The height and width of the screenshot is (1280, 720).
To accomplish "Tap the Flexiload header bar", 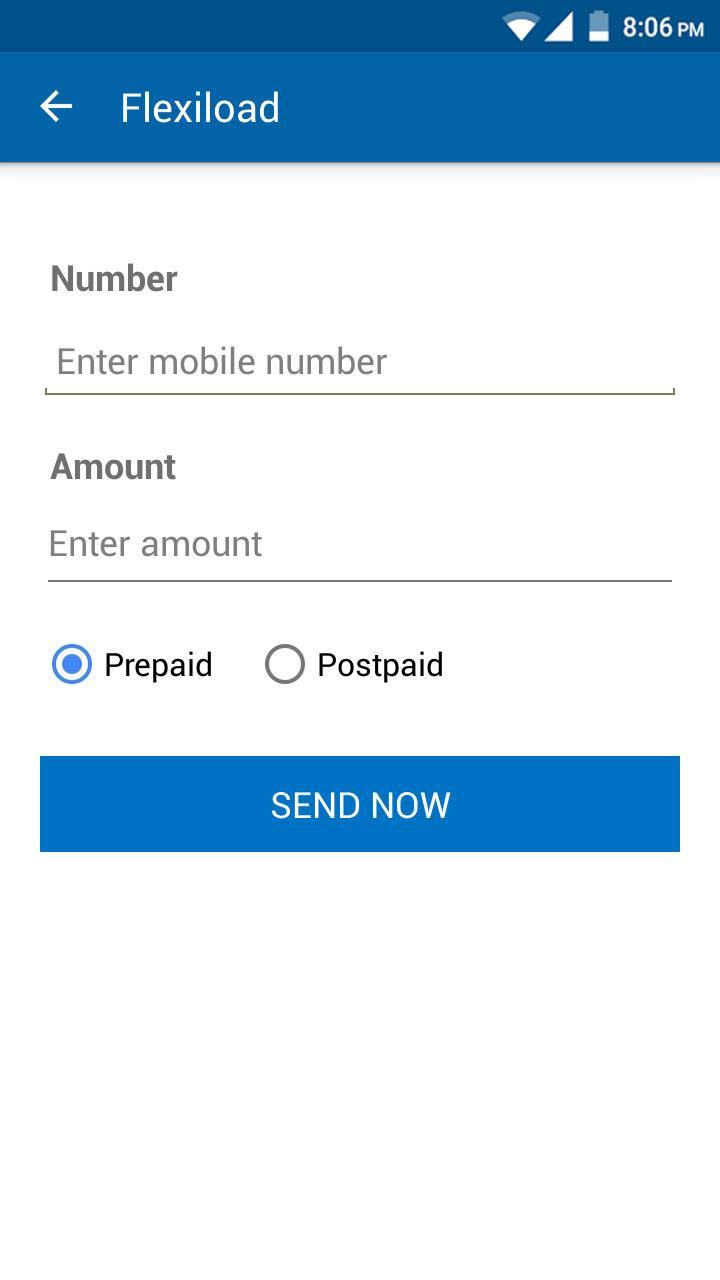I will pos(360,107).
